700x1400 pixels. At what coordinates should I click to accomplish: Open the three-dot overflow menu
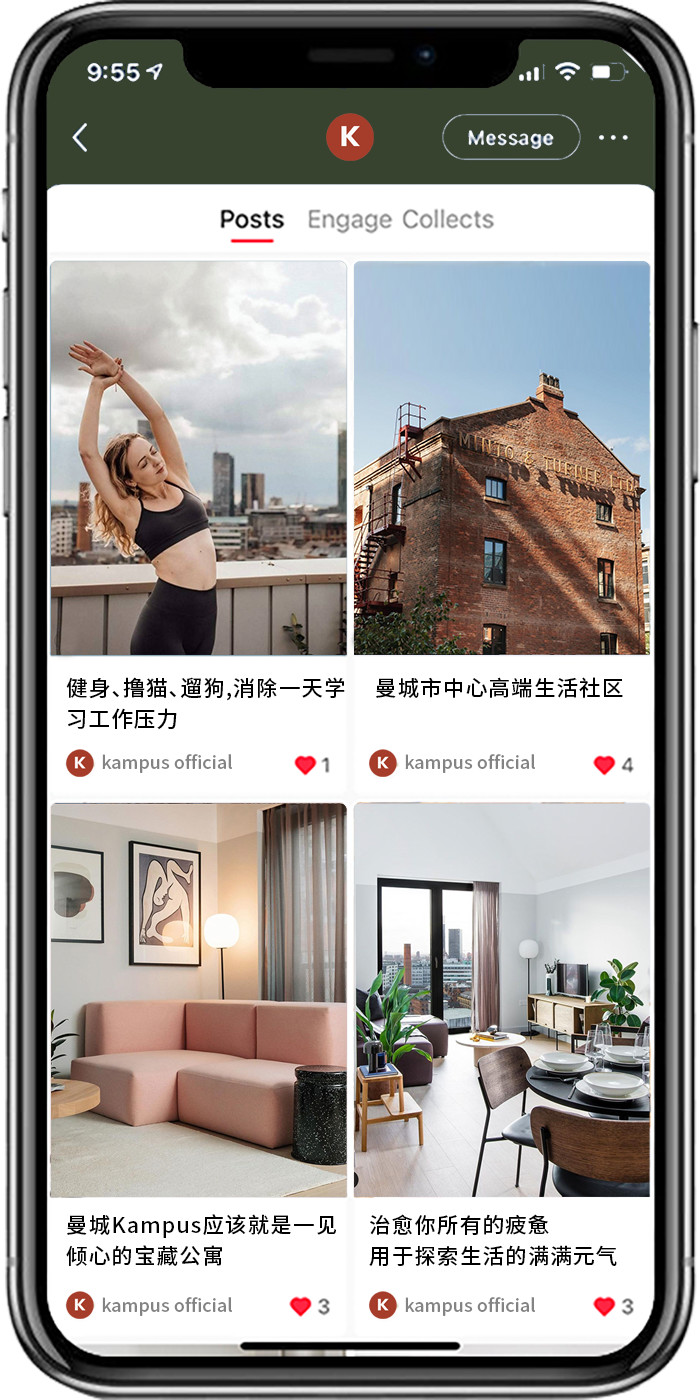click(613, 138)
